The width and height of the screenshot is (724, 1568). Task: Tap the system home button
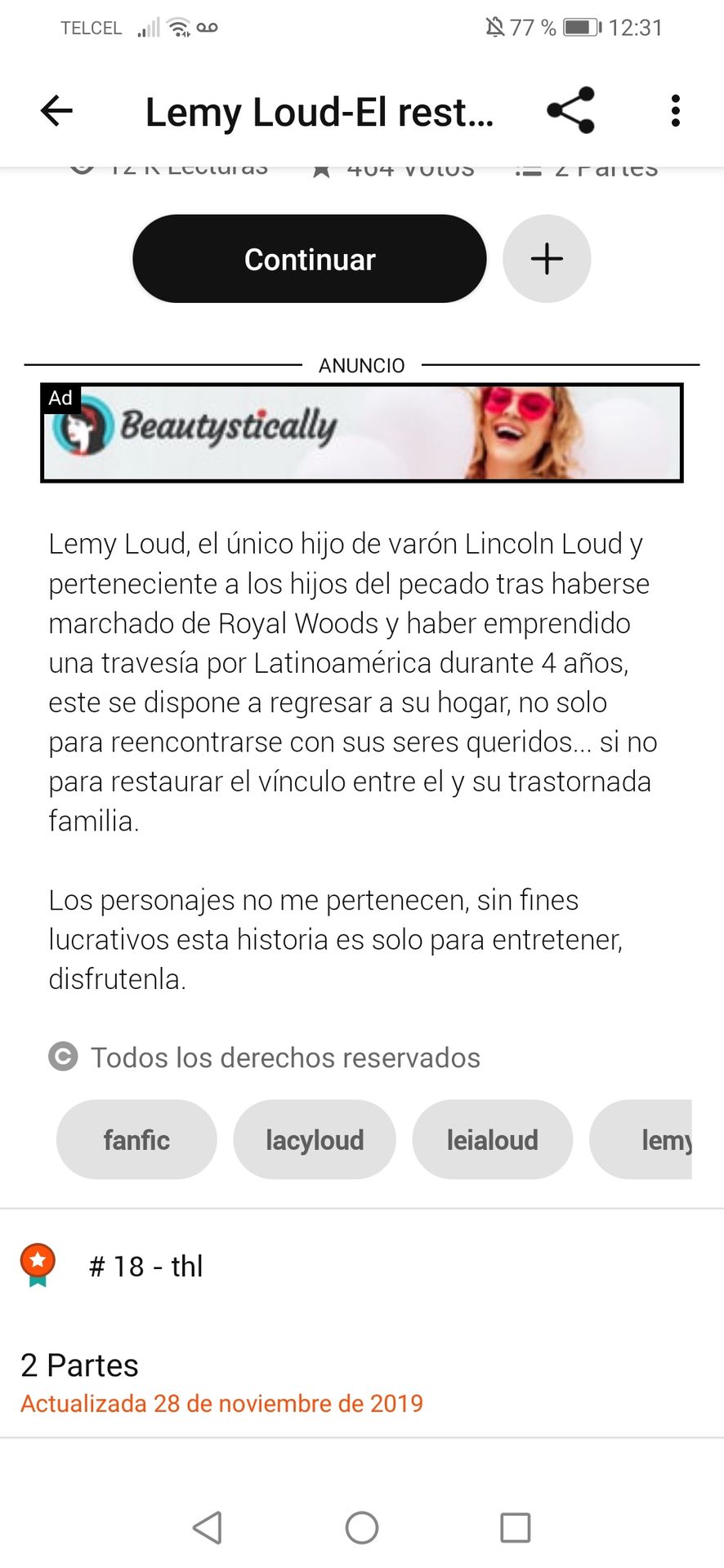[362, 1527]
